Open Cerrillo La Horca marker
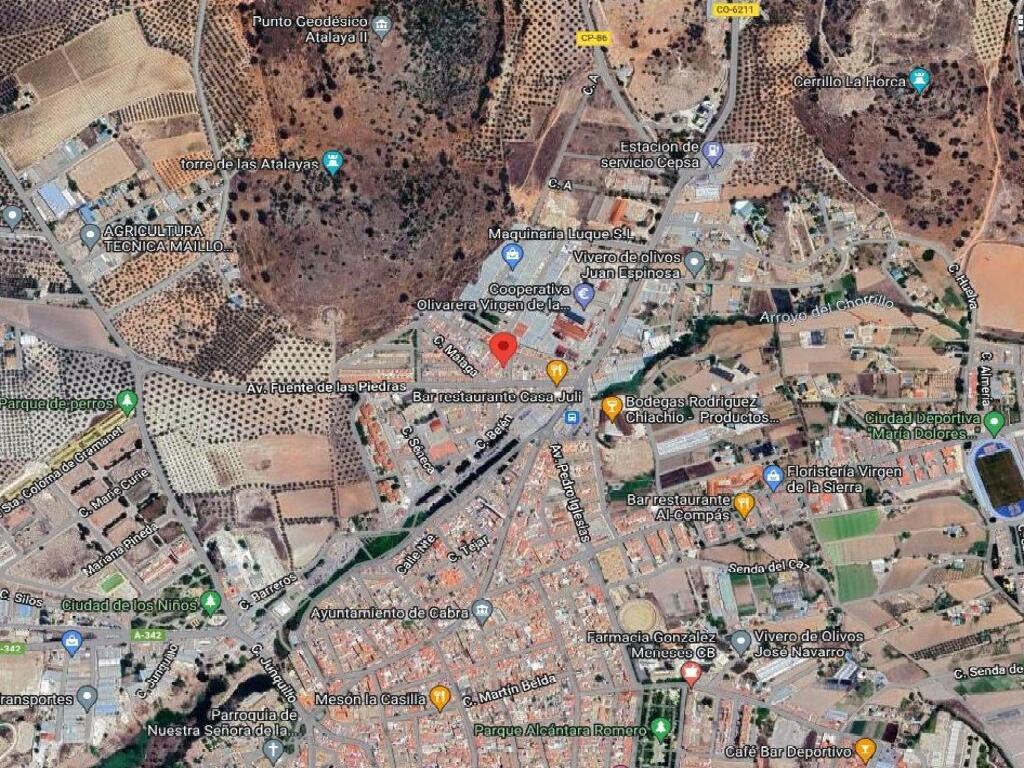The width and height of the screenshot is (1024, 768). (x=919, y=80)
